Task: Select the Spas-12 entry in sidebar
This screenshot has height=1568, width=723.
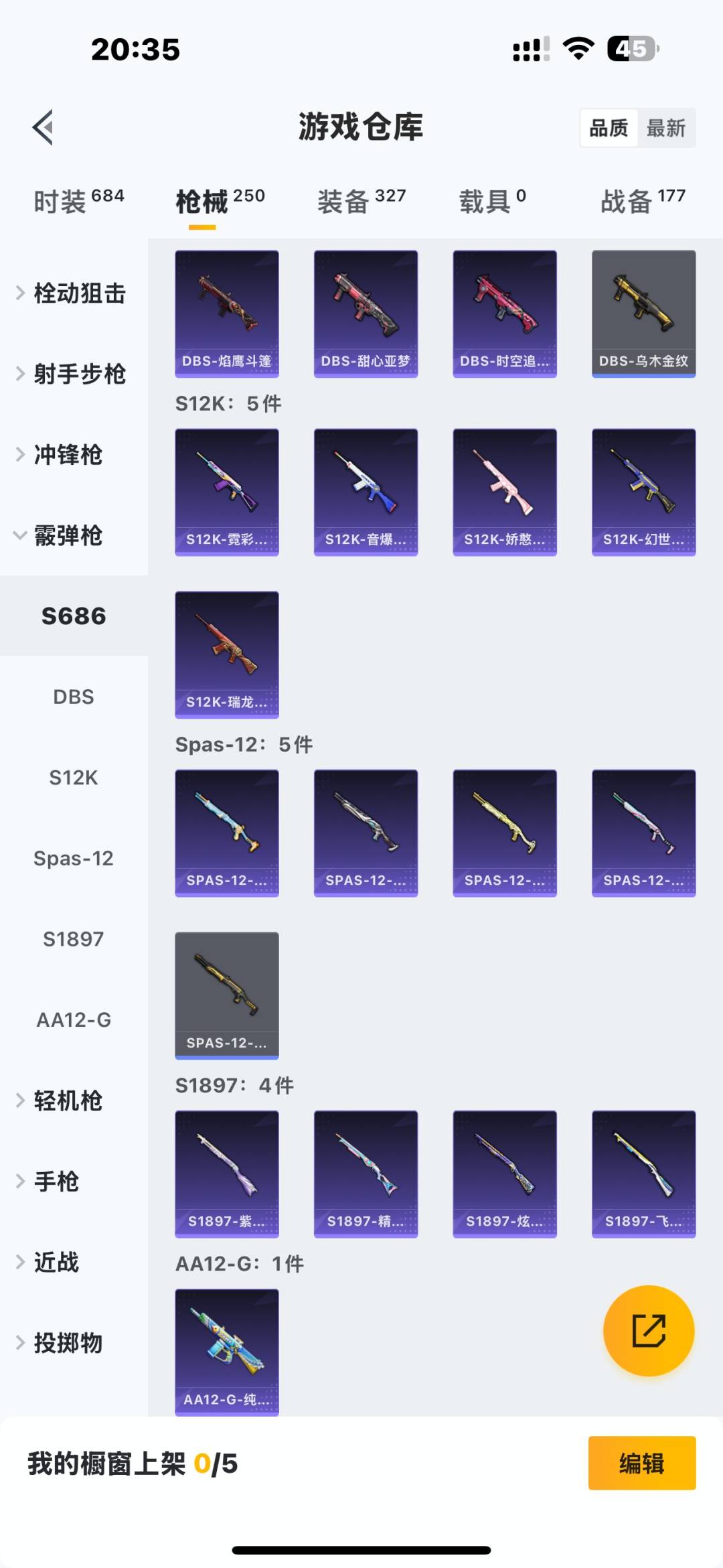Action: (74, 857)
